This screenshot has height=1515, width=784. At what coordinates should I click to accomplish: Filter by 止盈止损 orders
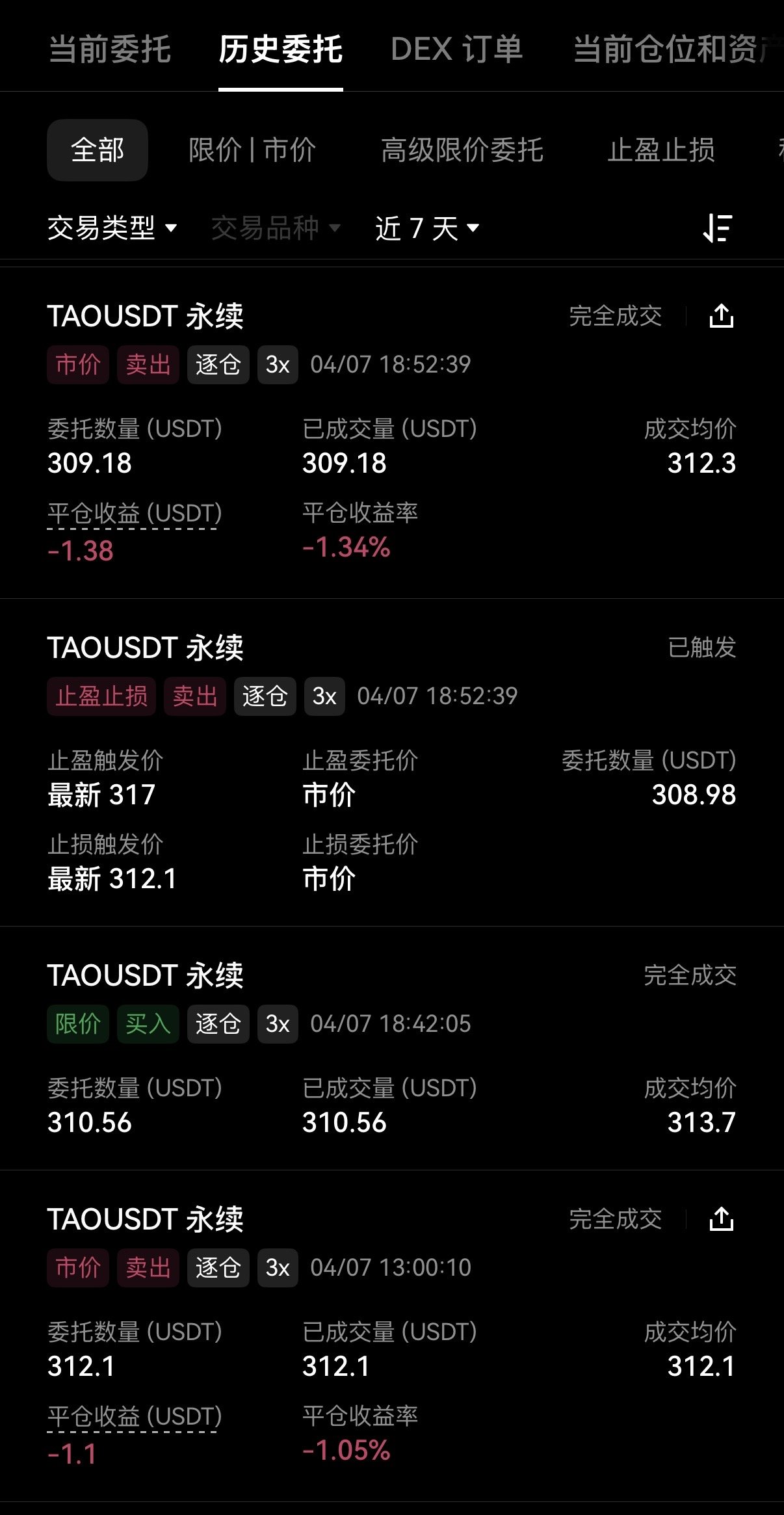point(661,150)
